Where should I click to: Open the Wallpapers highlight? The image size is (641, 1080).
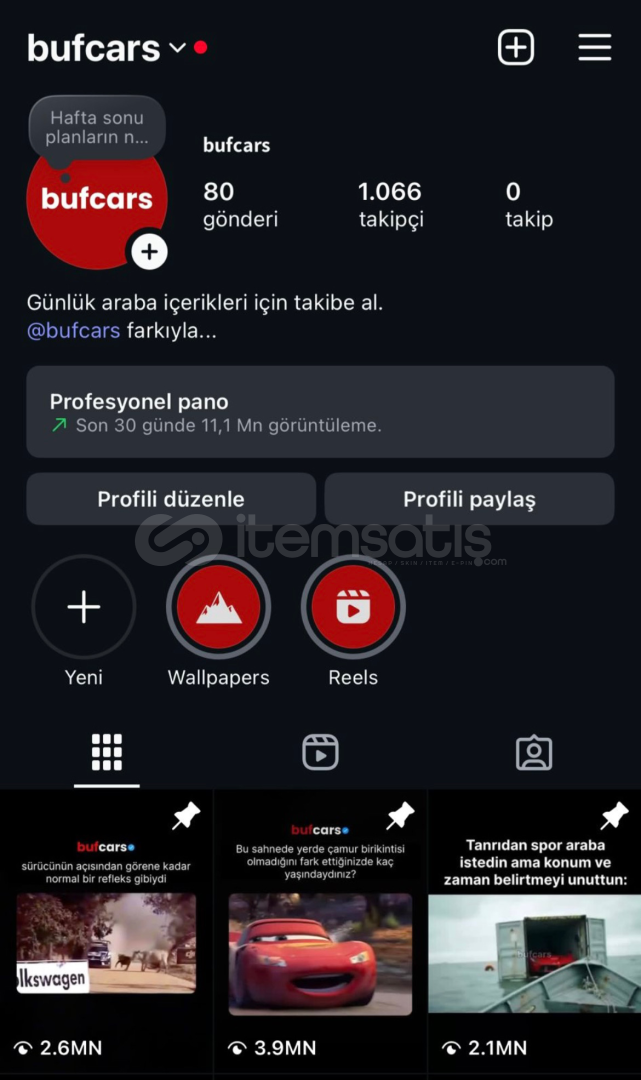[x=218, y=608]
